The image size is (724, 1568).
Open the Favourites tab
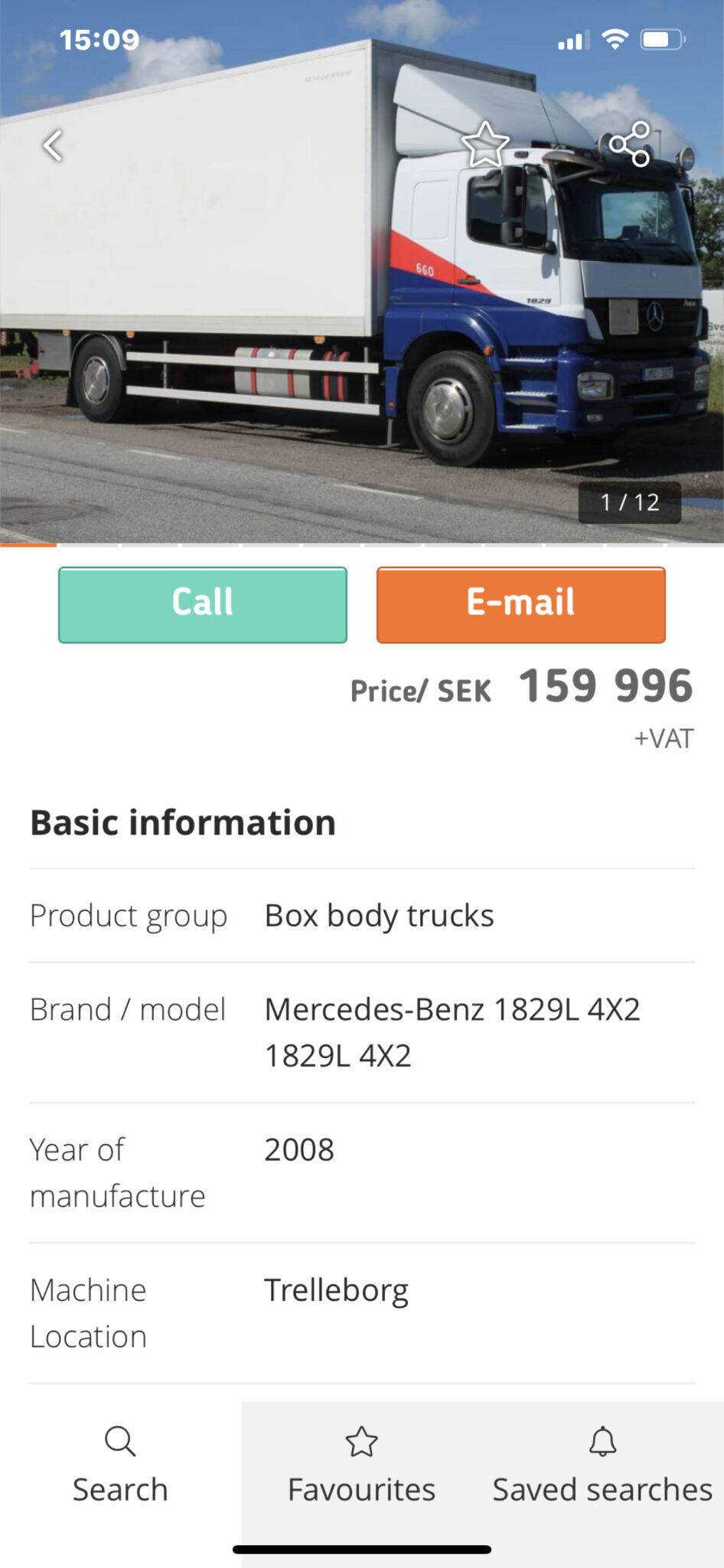(361, 1465)
